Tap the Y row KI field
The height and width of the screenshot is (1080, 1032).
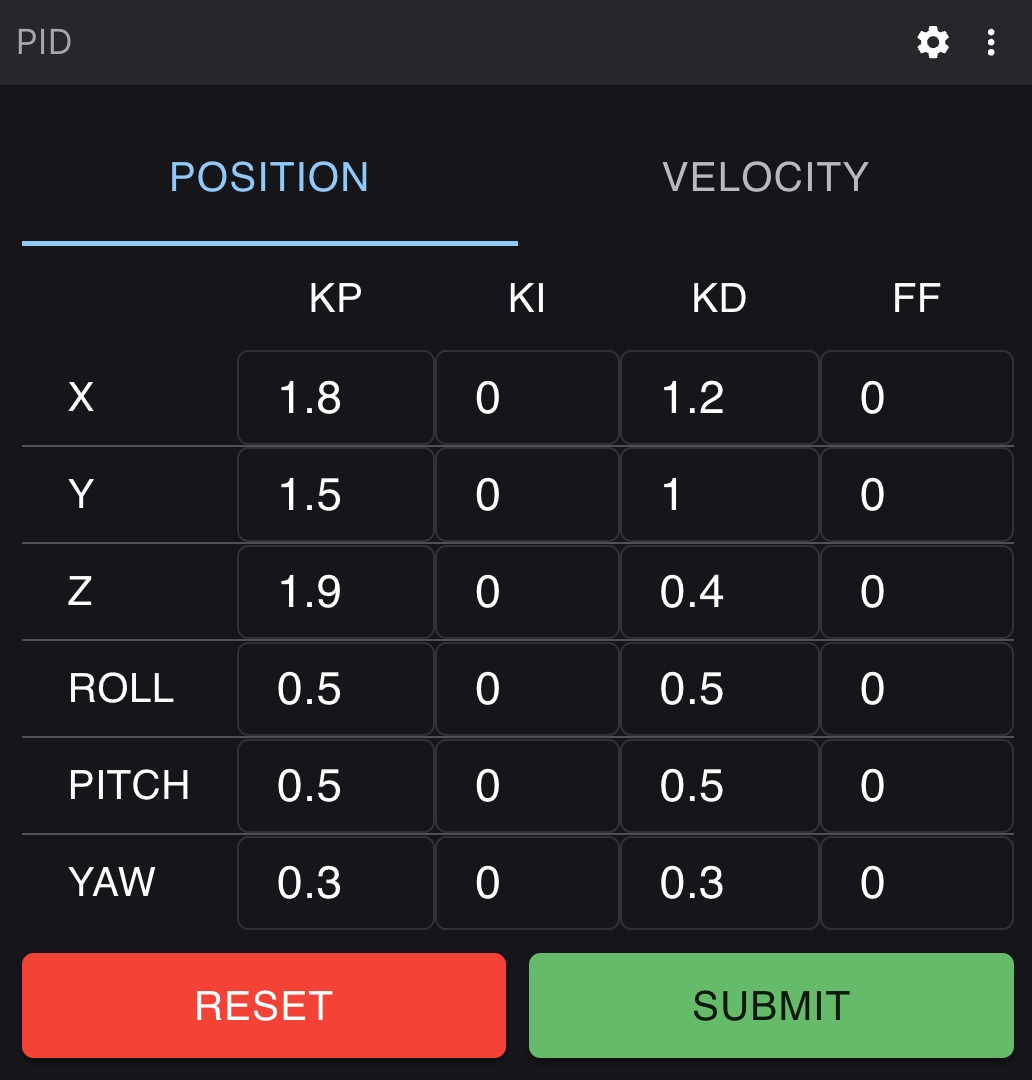pyautogui.click(x=527, y=495)
